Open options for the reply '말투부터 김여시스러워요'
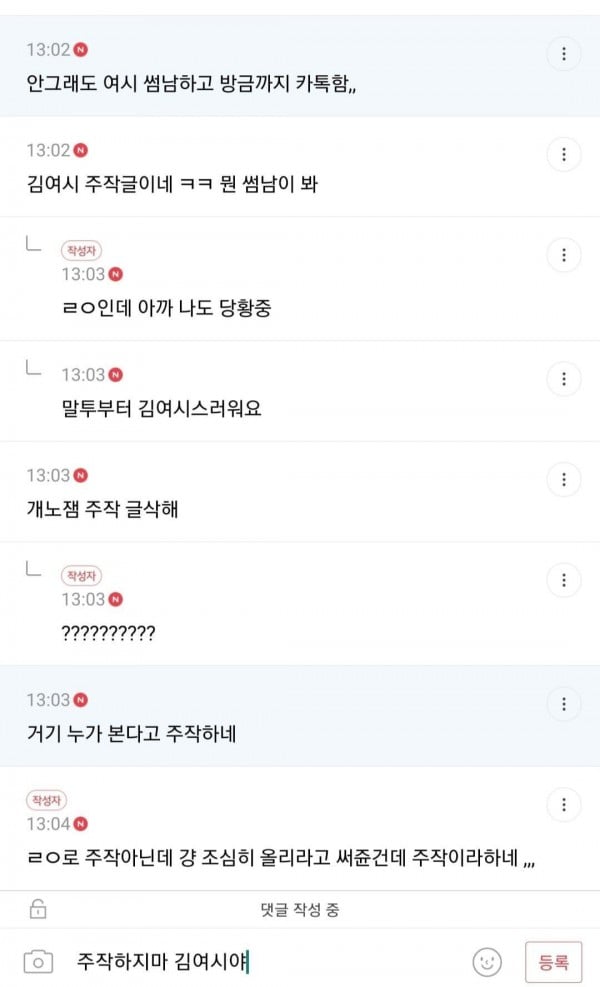Screen dimensions: 600x987 click(563, 379)
